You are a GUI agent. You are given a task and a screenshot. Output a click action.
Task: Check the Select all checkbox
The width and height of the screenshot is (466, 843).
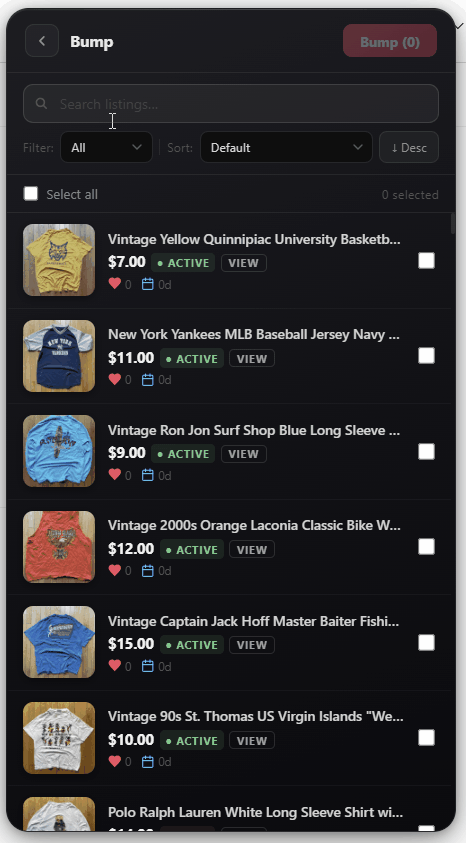[31, 194]
